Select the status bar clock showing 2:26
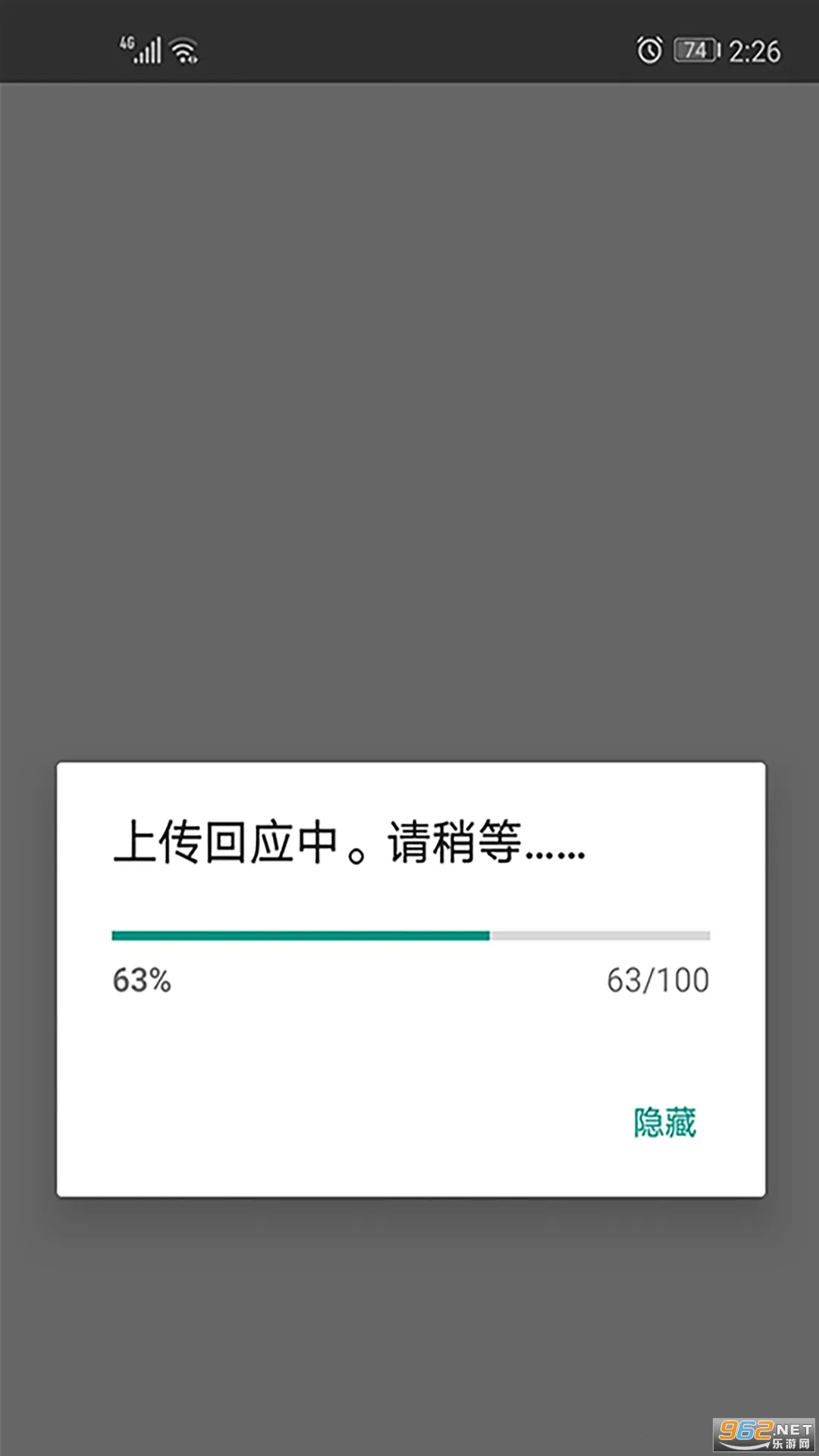 753,52
